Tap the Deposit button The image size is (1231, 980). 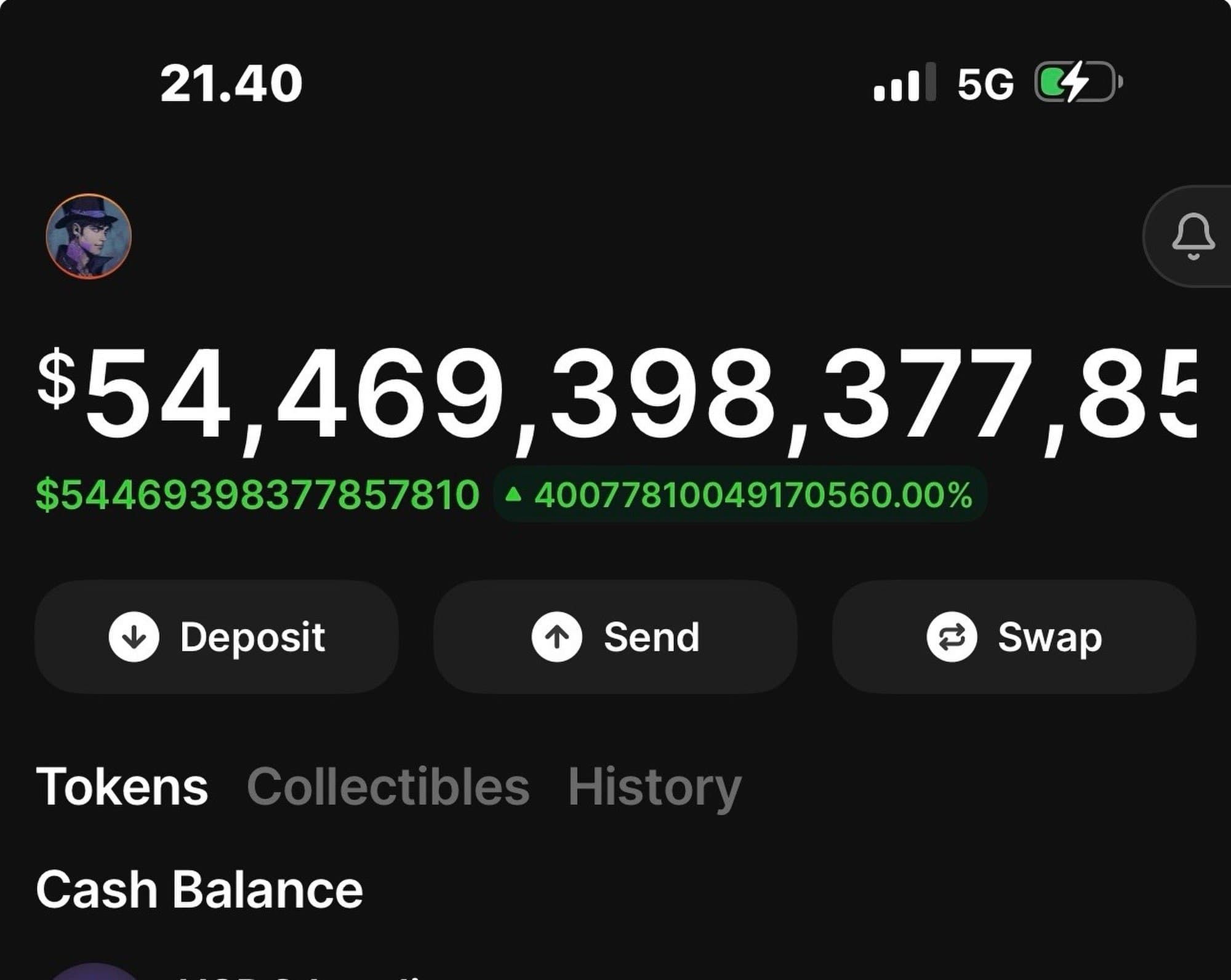217,637
